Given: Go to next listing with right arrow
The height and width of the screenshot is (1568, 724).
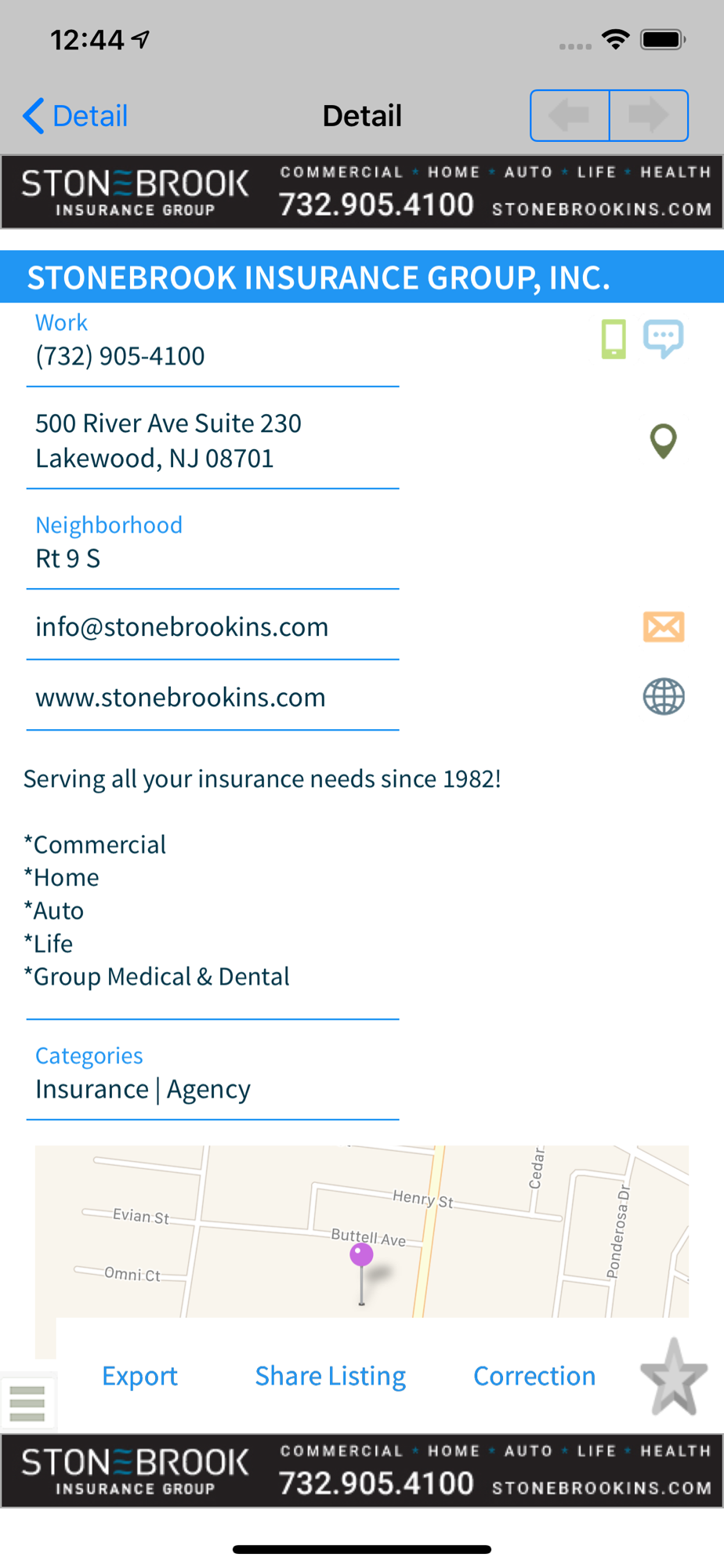Looking at the screenshot, I should tap(649, 116).
